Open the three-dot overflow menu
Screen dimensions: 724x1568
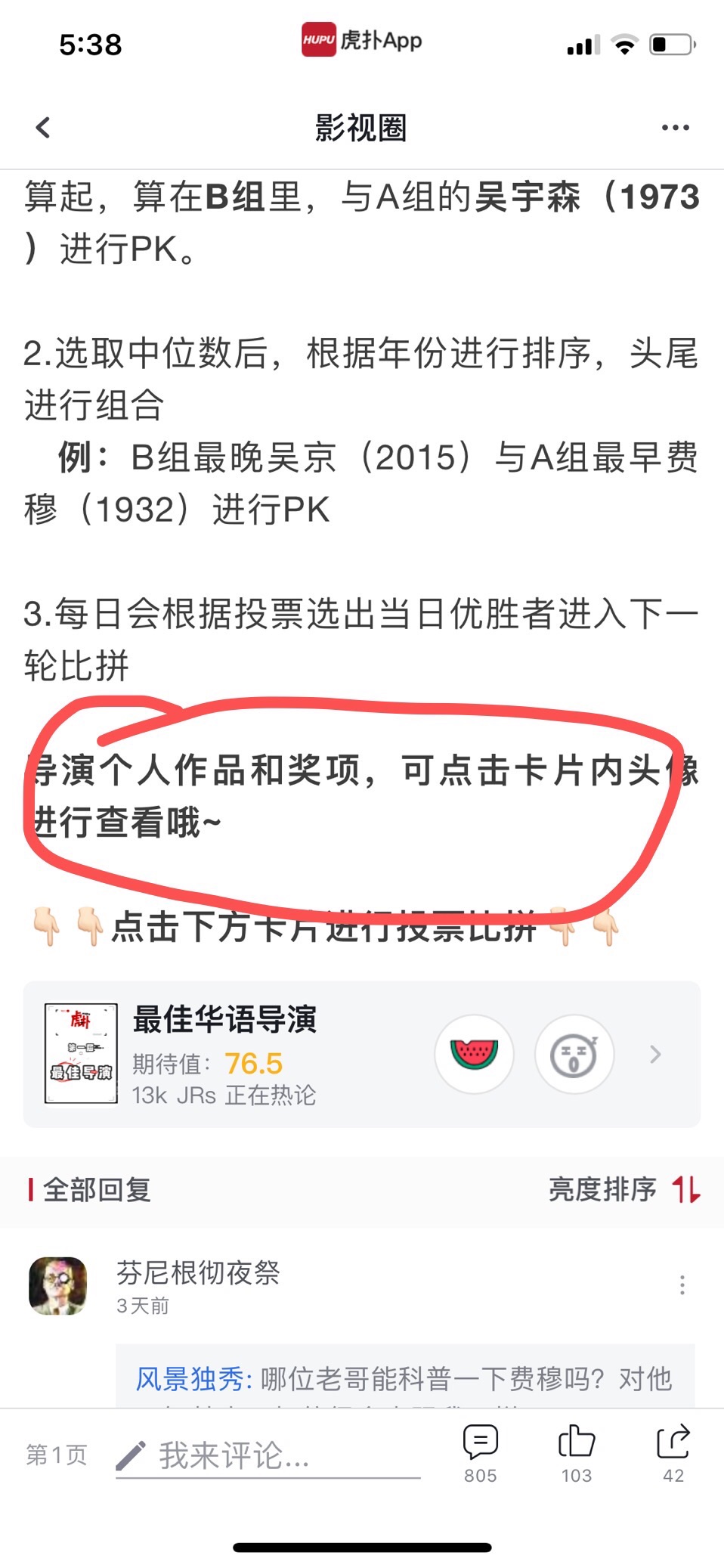(675, 128)
